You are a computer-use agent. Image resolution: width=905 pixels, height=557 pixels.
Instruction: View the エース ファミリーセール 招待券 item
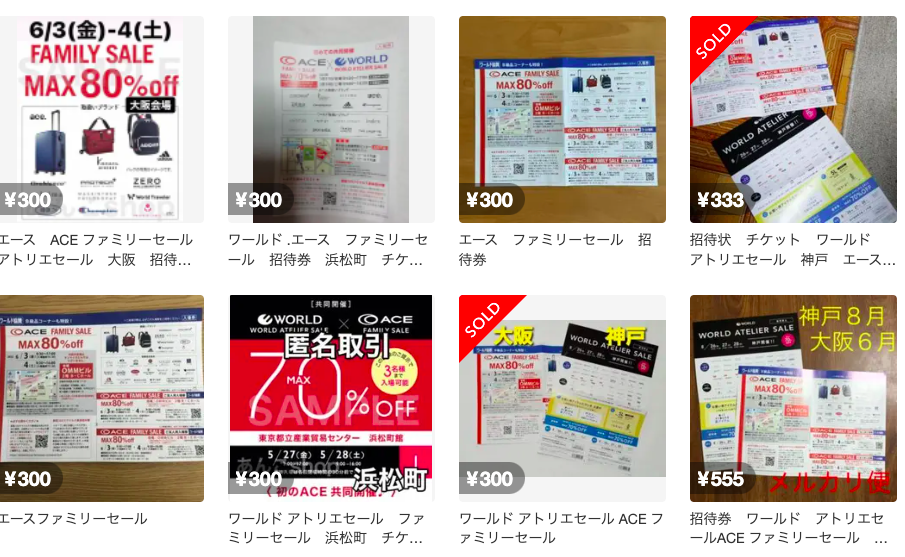[x=562, y=119]
